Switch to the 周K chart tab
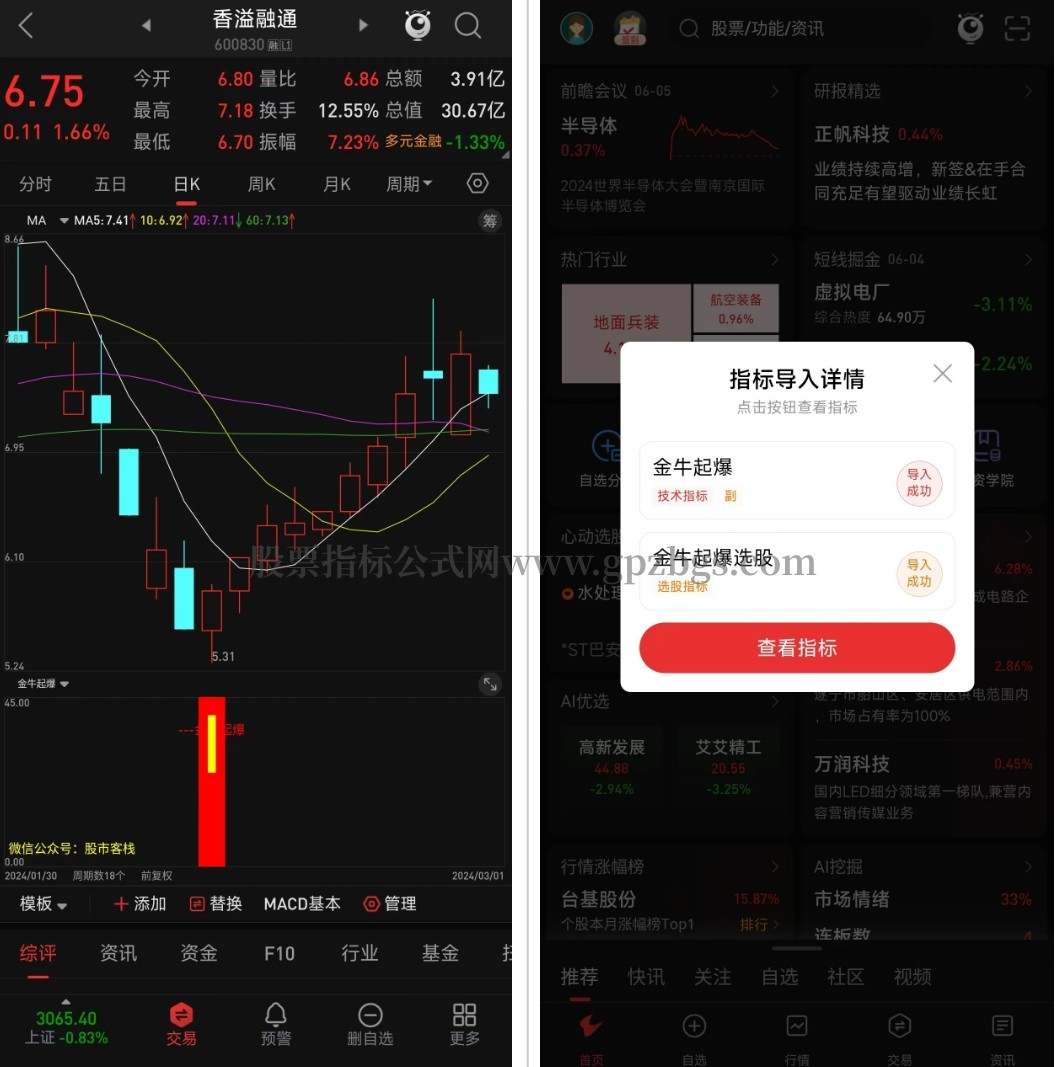Screen dimensions: 1059x1067 tap(262, 184)
